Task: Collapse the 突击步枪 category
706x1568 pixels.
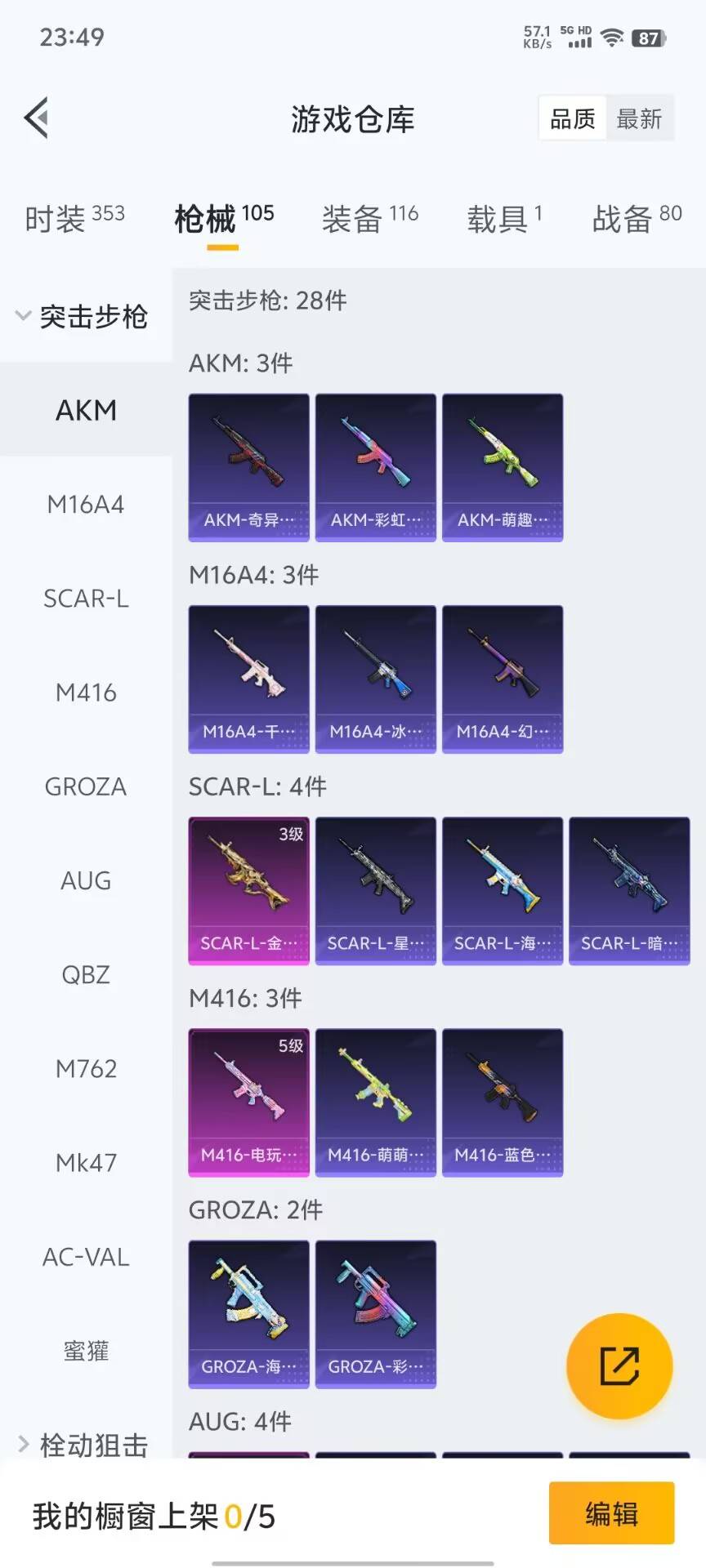Action: point(82,316)
